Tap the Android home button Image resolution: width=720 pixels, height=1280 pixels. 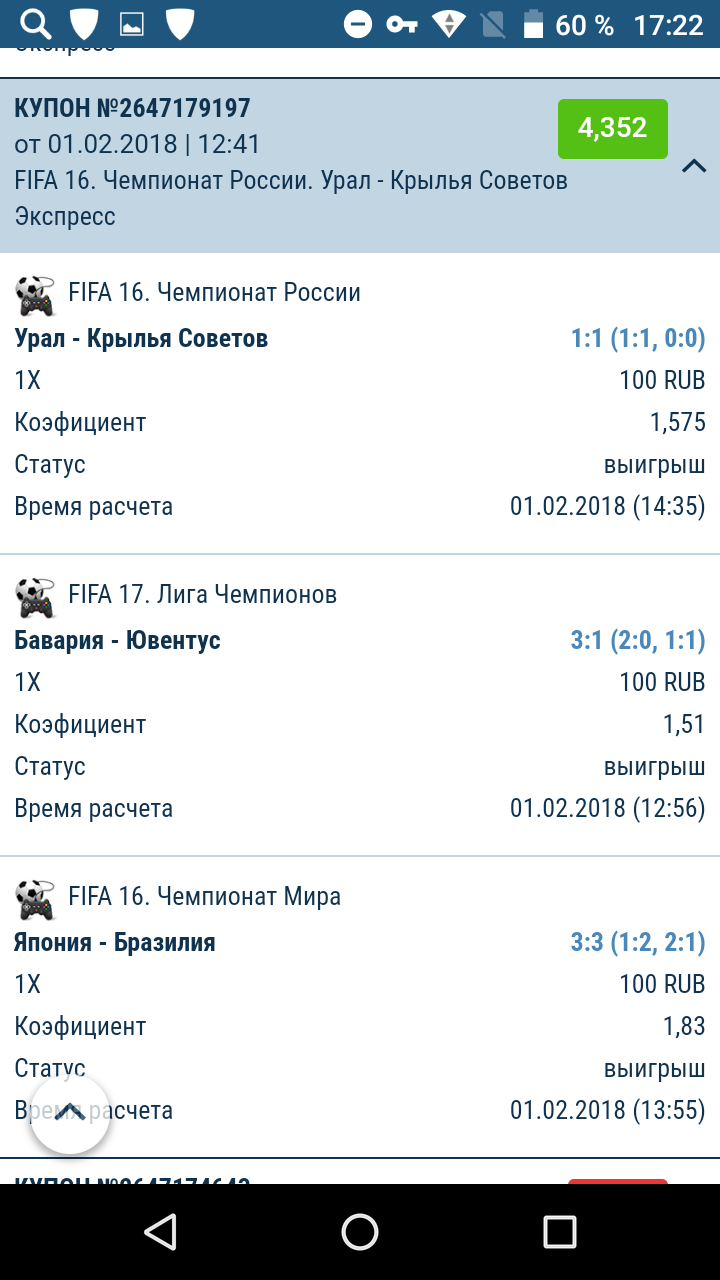(360, 1232)
